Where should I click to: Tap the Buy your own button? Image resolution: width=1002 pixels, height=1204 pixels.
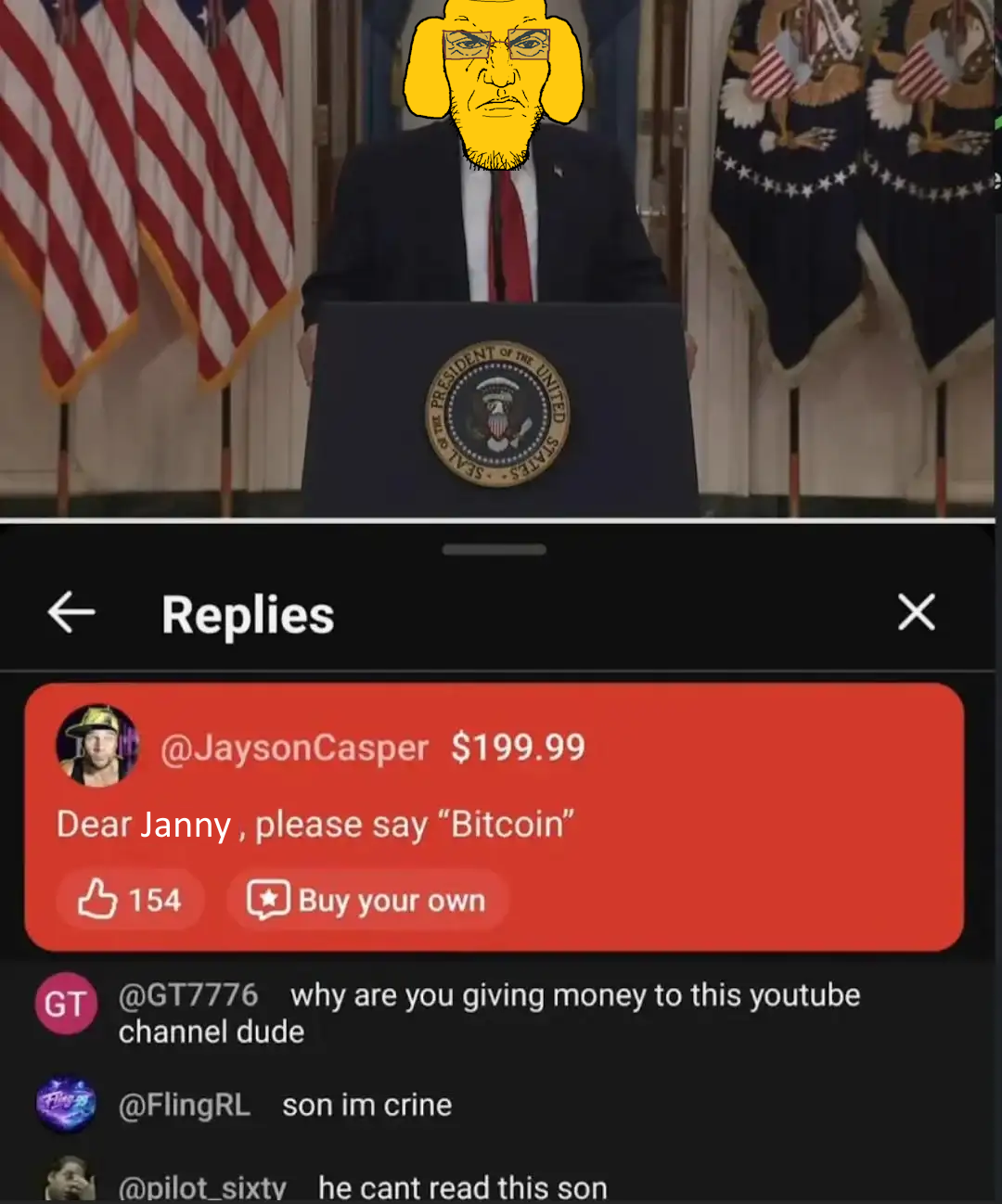(367, 900)
